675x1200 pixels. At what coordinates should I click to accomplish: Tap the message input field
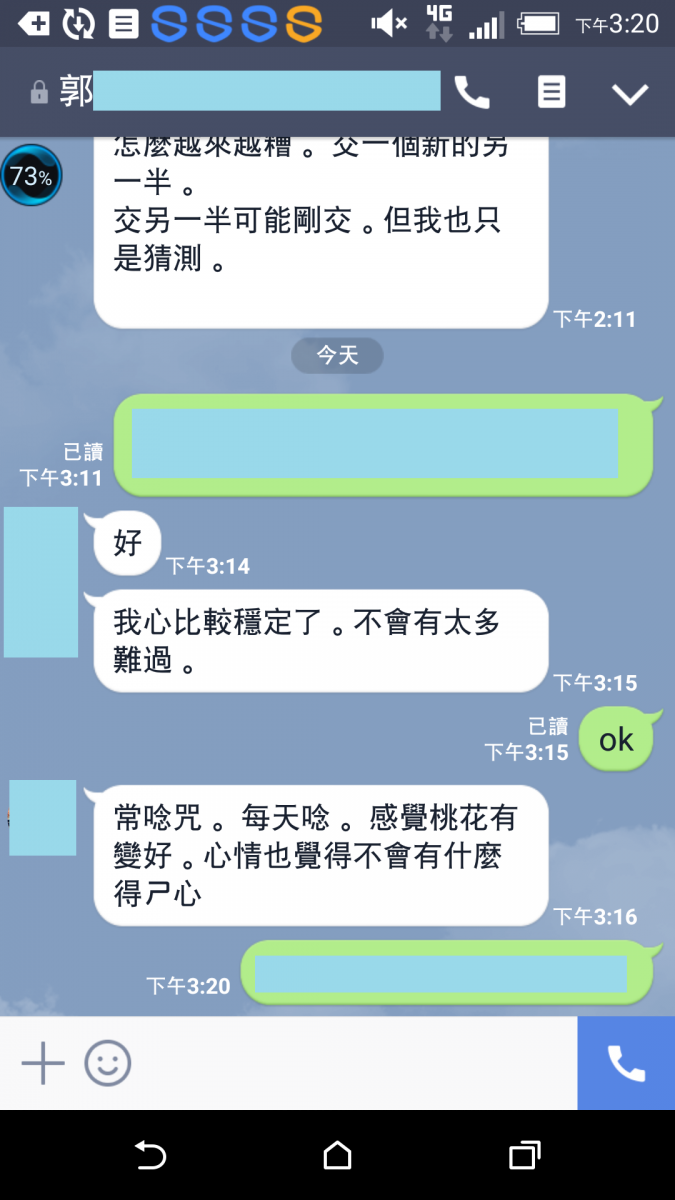(350, 1063)
